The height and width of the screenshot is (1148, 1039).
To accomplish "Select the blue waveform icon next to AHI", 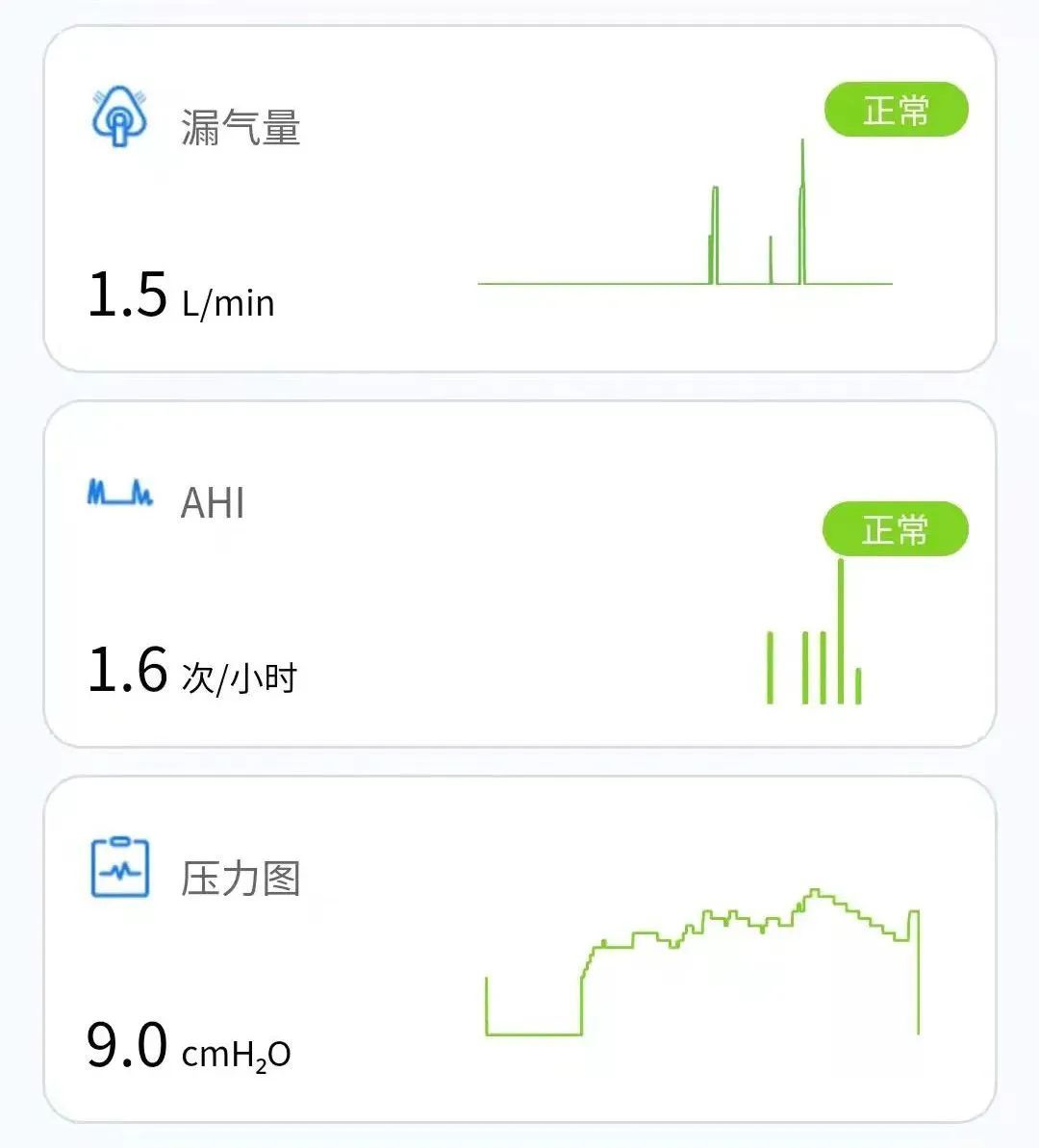I will pos(118,493).
